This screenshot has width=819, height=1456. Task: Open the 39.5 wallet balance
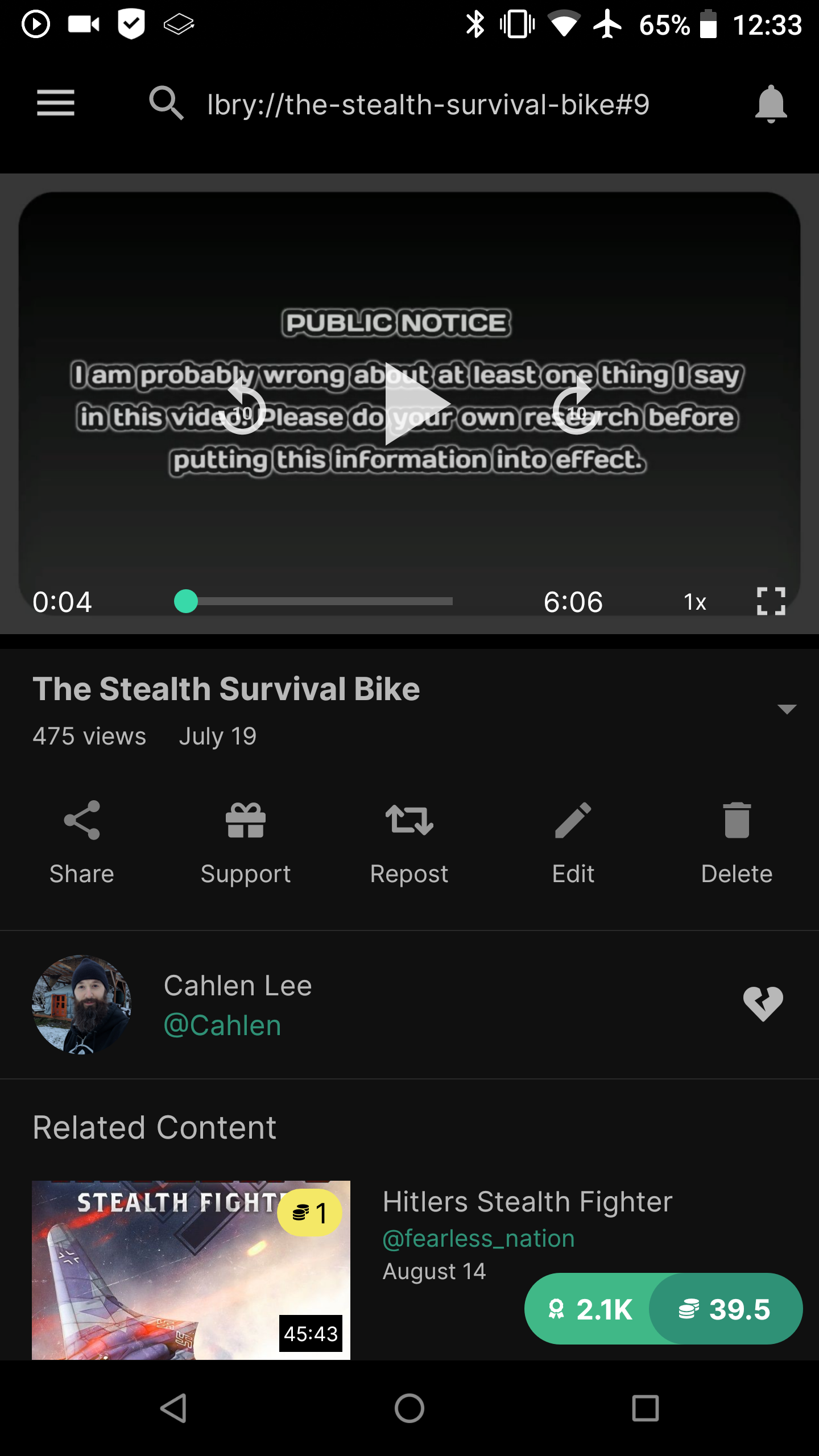[x=726, y=1309]
